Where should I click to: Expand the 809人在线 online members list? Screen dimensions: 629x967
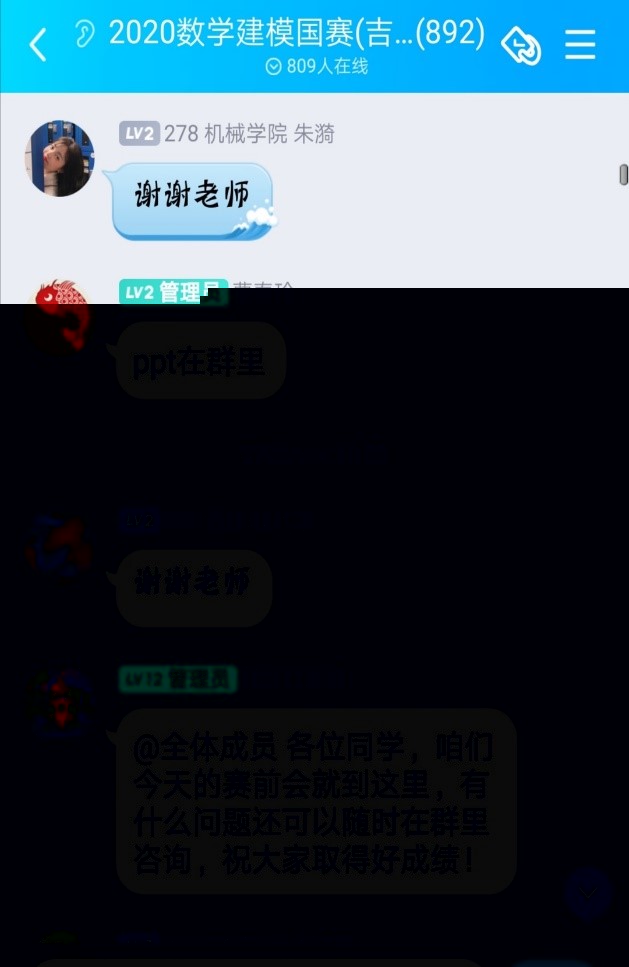coord(316,67)
